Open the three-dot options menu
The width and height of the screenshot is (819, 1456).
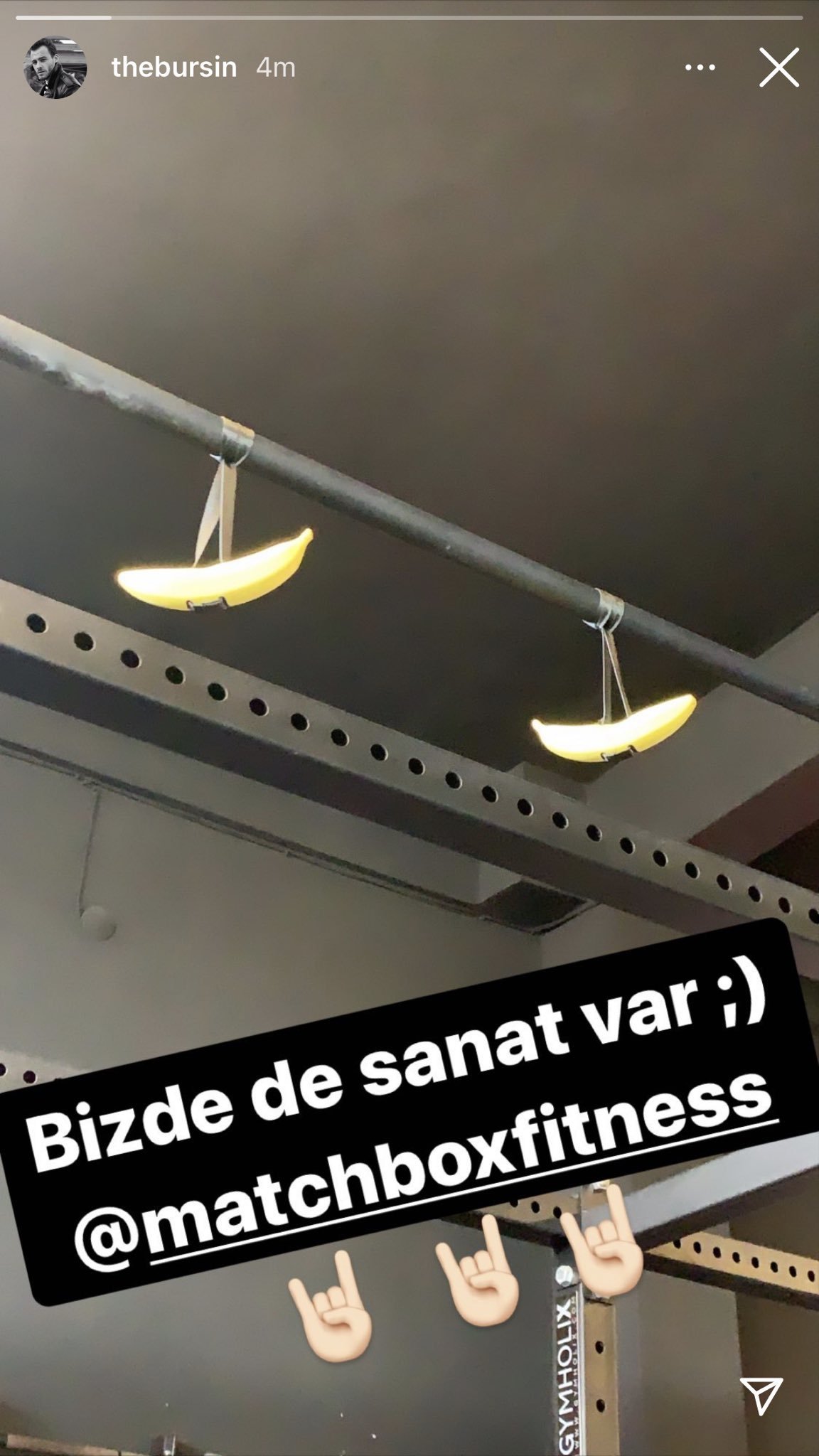(700, 68)
